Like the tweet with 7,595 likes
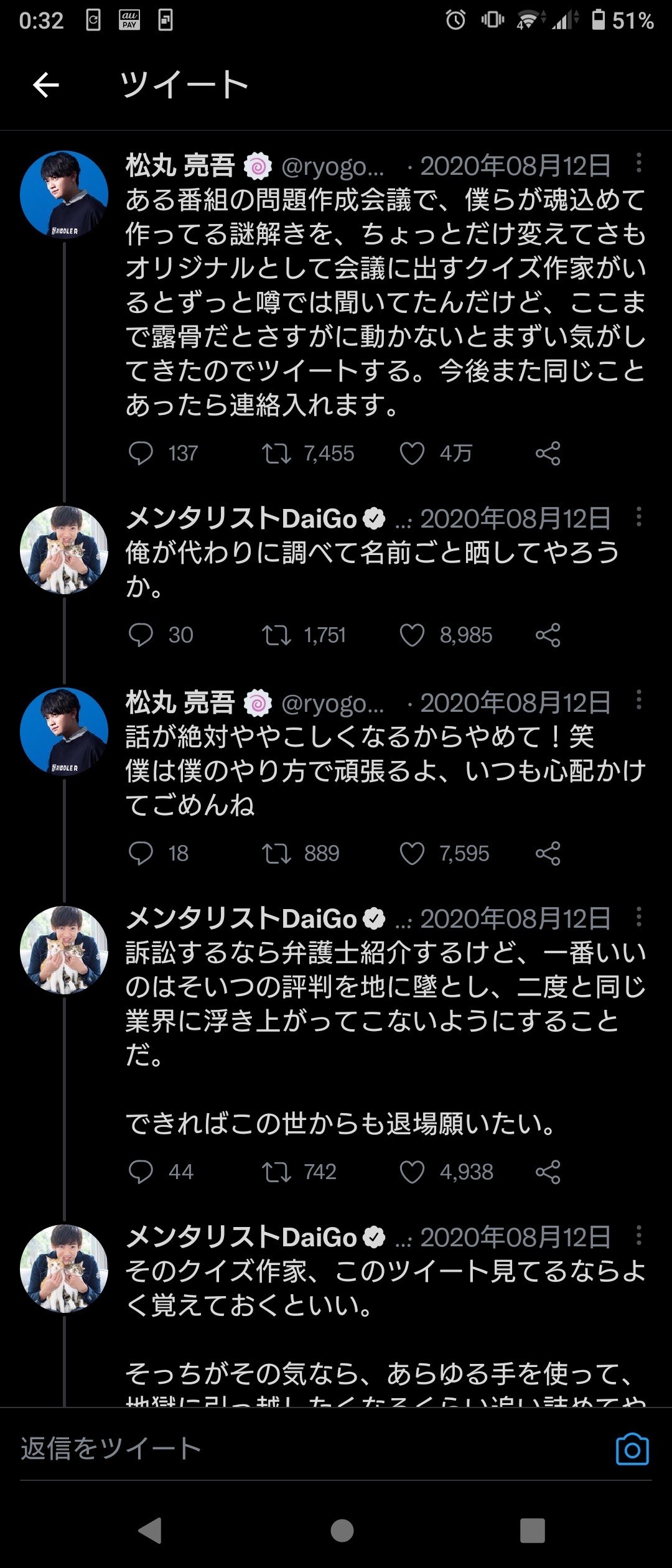The width and height of the screenshot is (672, 1568). [412, 853]
